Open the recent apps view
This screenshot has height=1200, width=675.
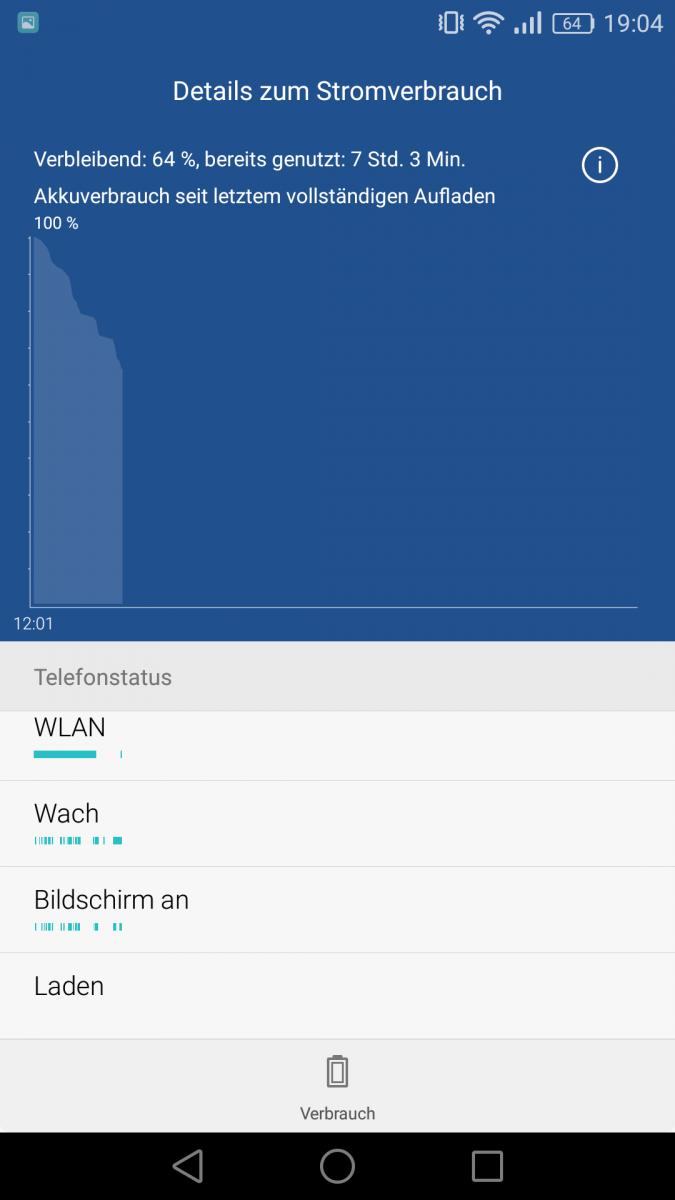(487, 1166)
